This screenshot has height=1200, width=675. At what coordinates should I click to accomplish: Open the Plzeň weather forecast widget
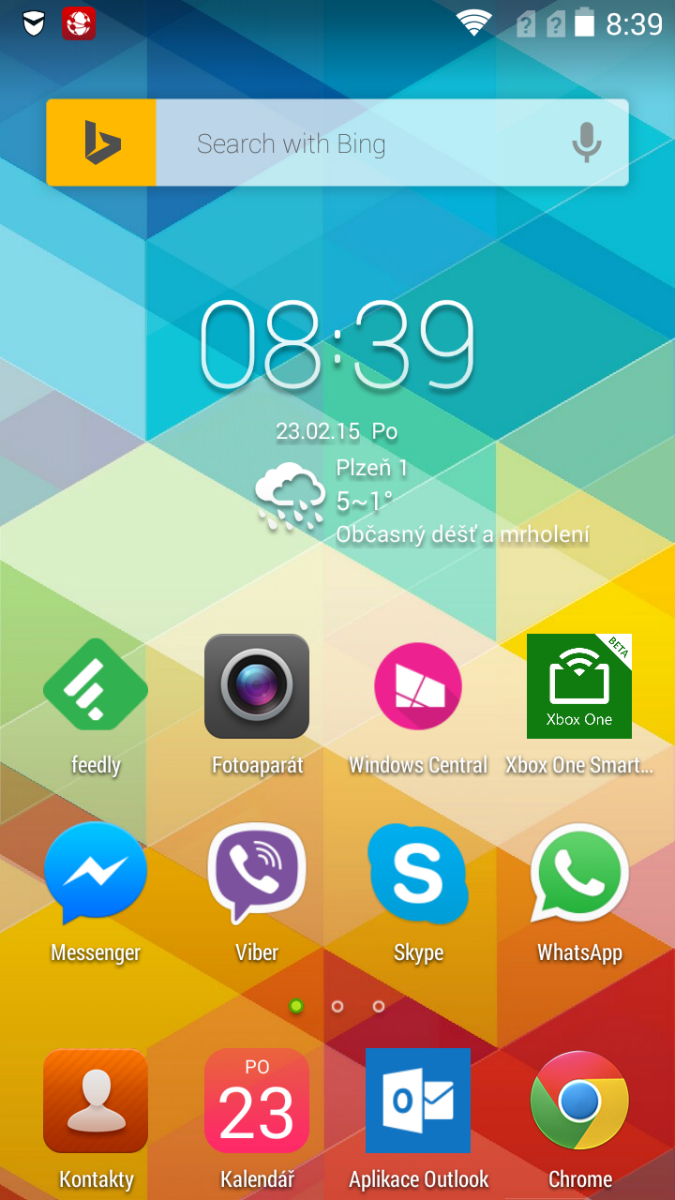[x=420, y=501]
